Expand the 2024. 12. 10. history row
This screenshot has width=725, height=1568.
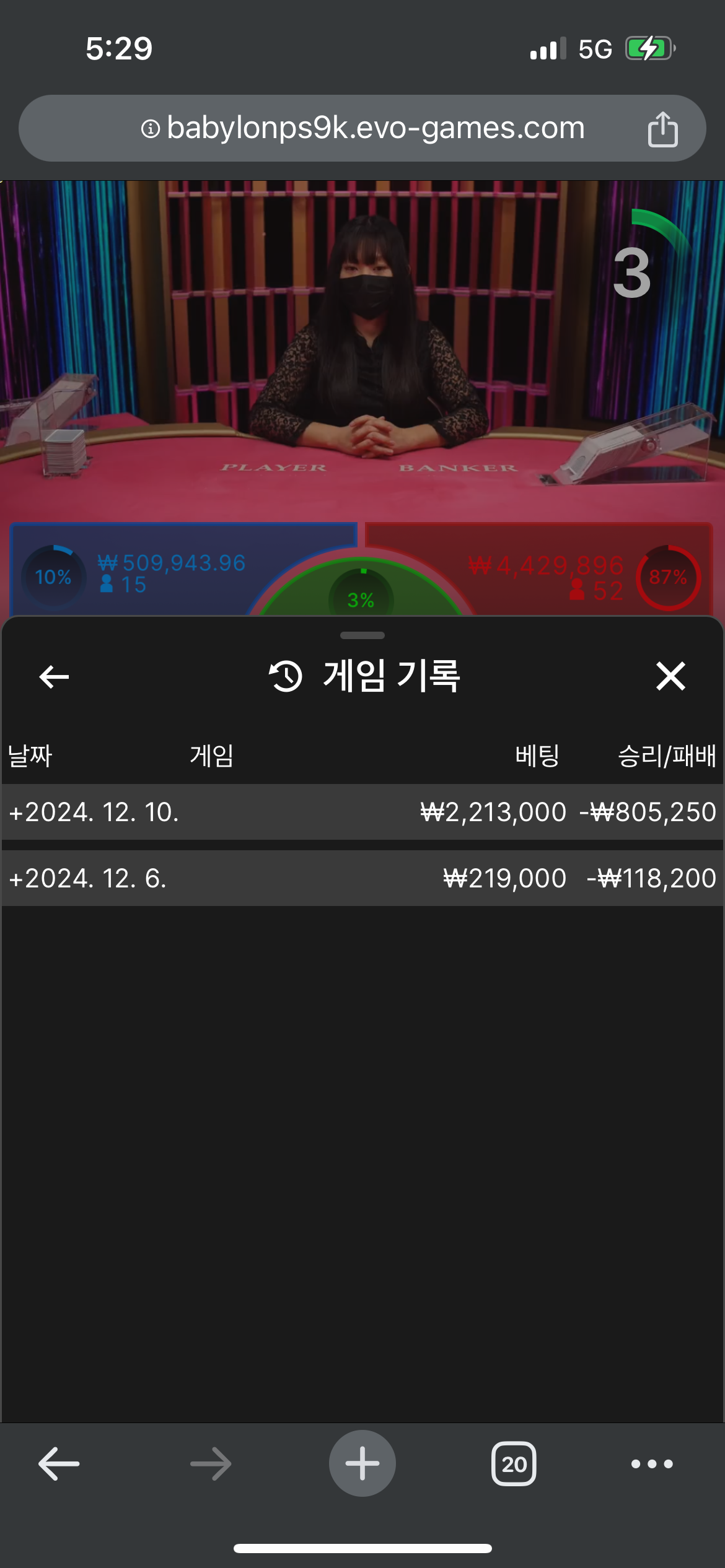click(362, 812)
